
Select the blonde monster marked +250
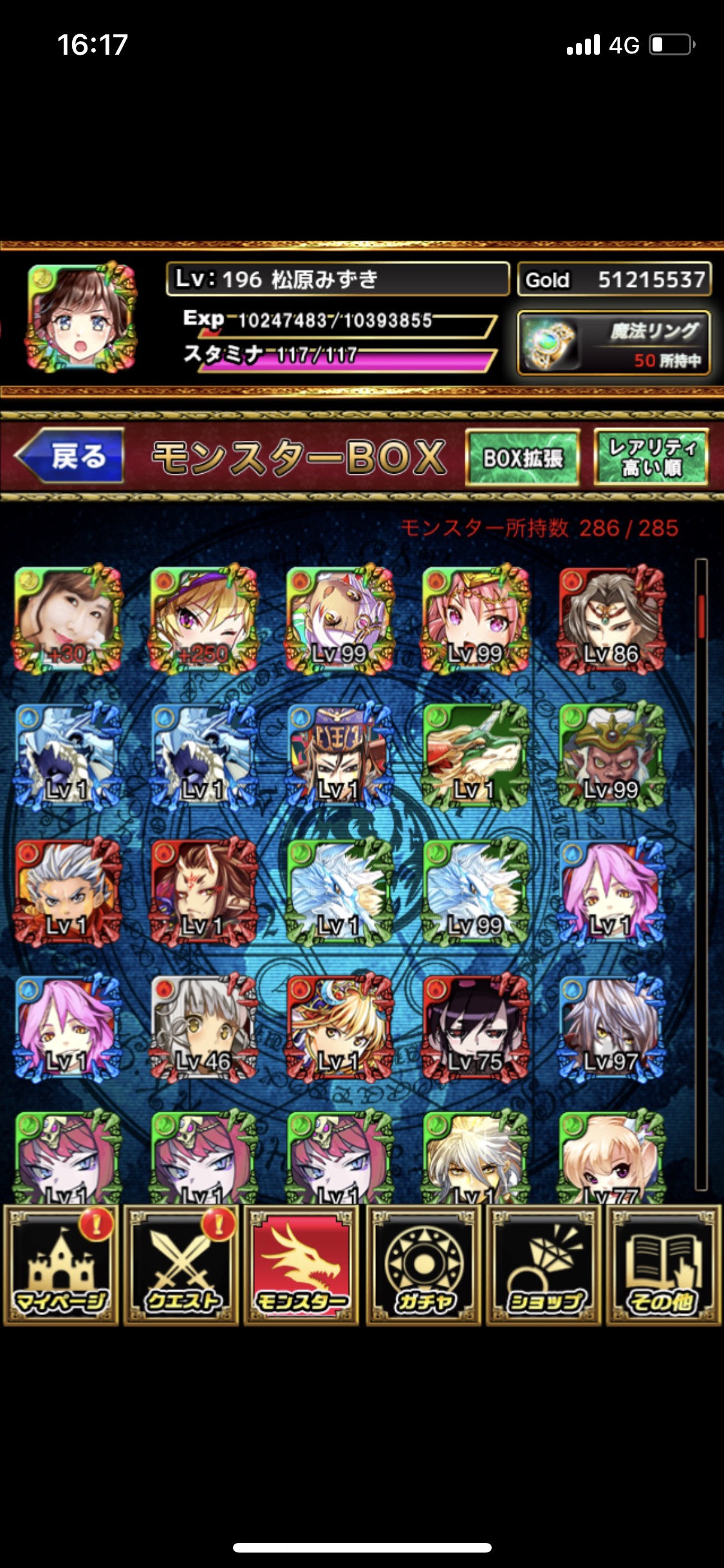coord(203,621)
